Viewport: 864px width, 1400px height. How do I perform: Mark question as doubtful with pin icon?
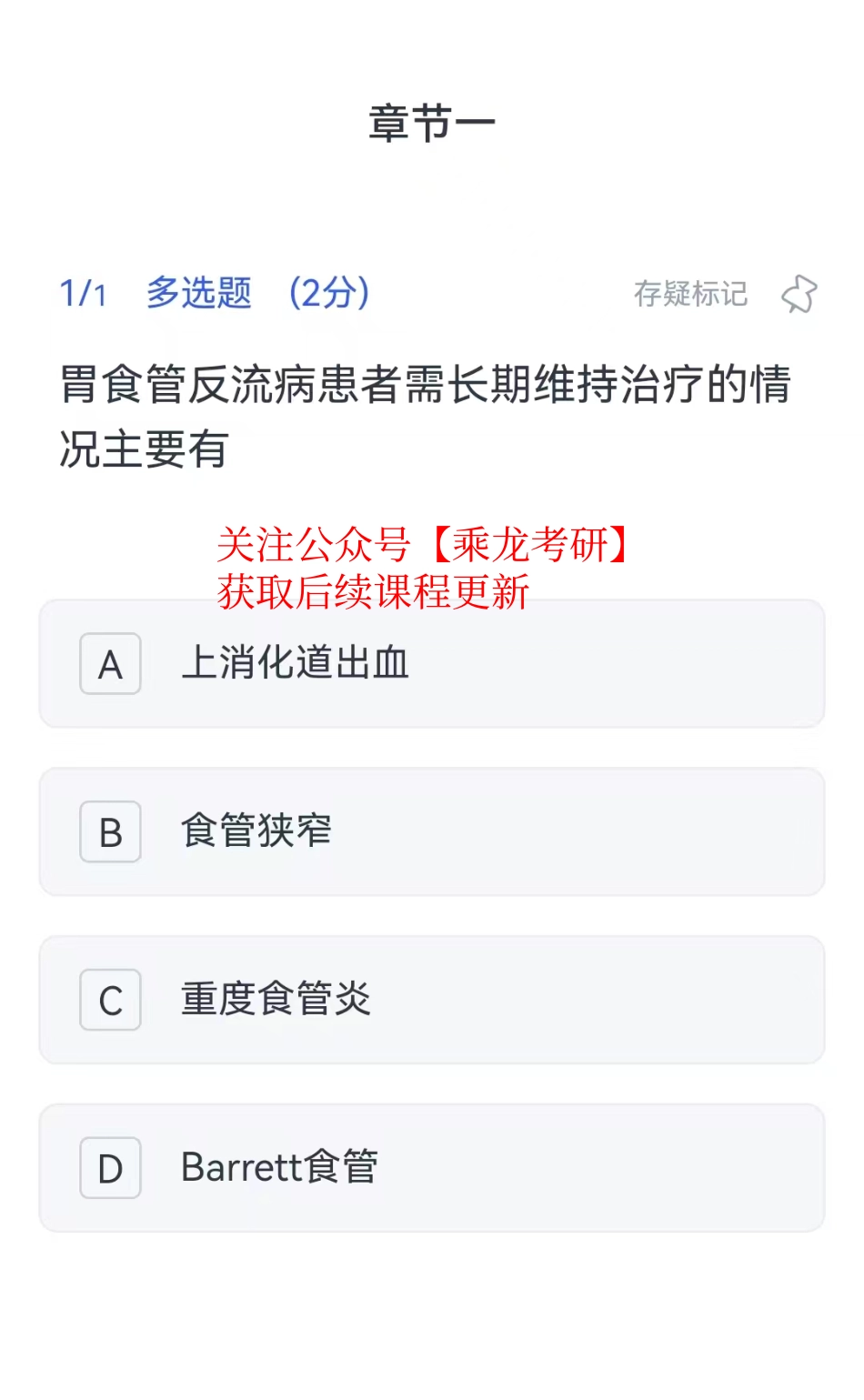(799, 294)
